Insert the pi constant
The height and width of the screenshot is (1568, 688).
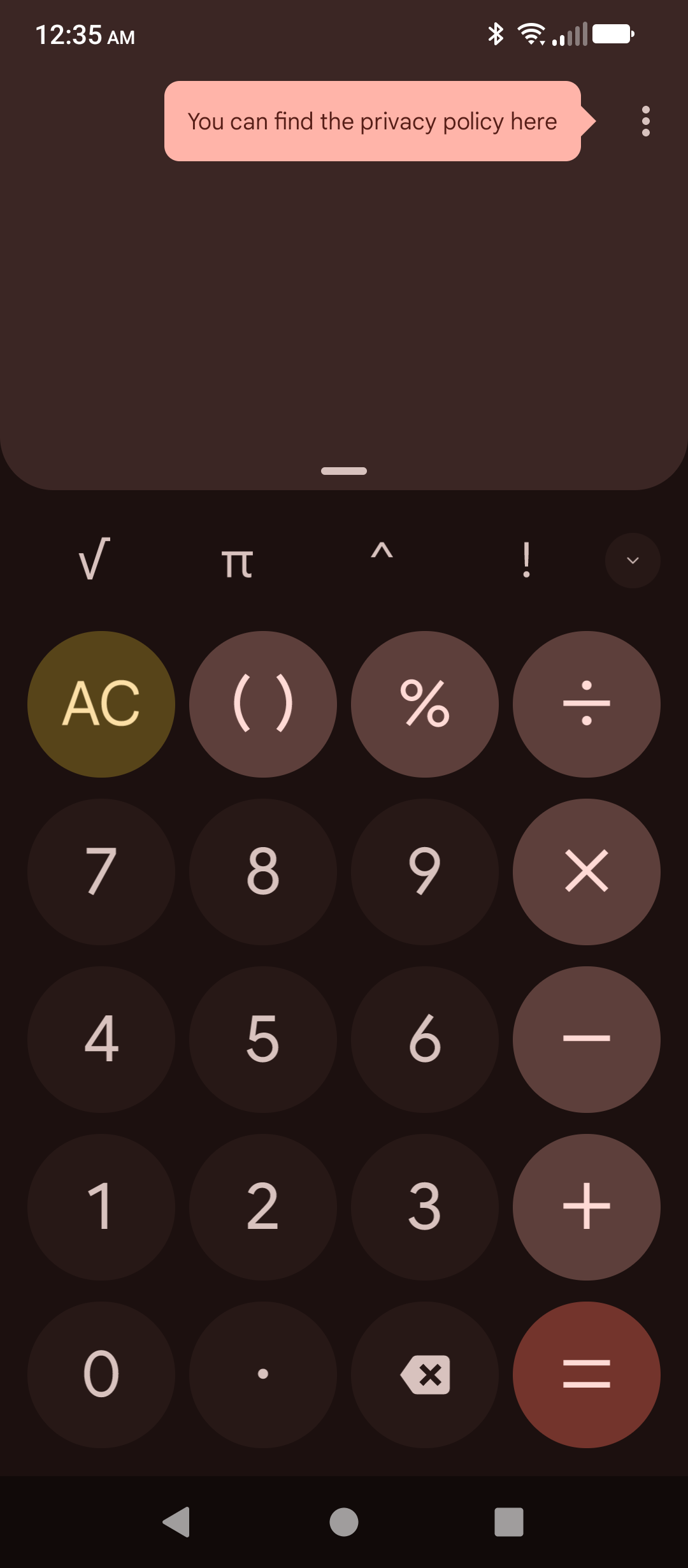[238, 561]
